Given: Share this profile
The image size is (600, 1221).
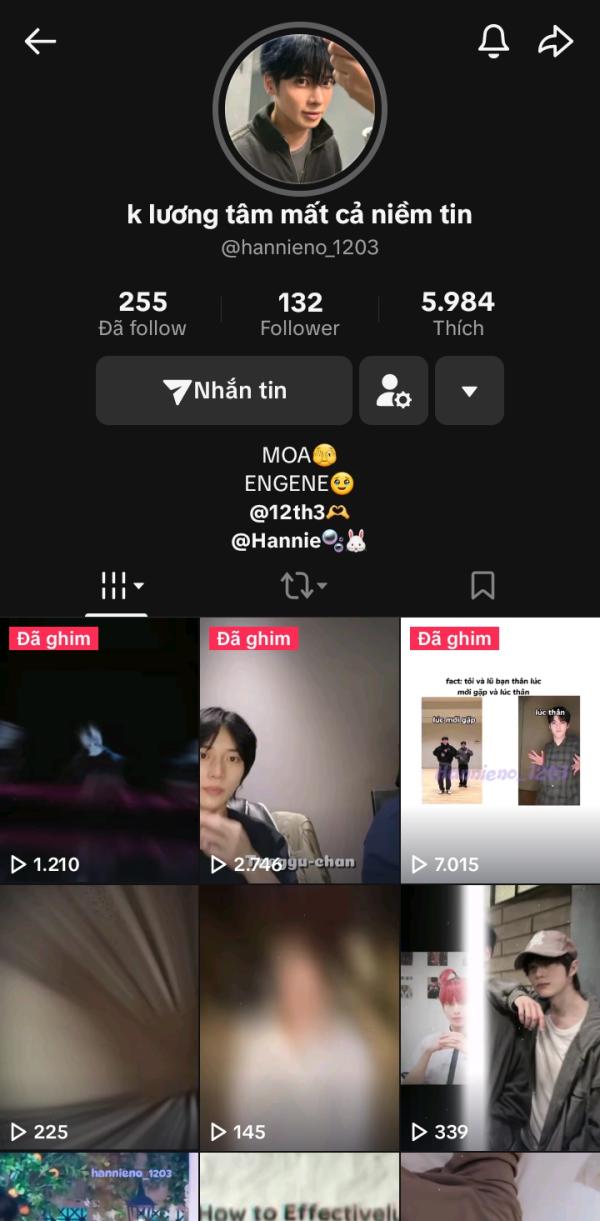Looking at the screenshot, I should [x=555, y=41].
